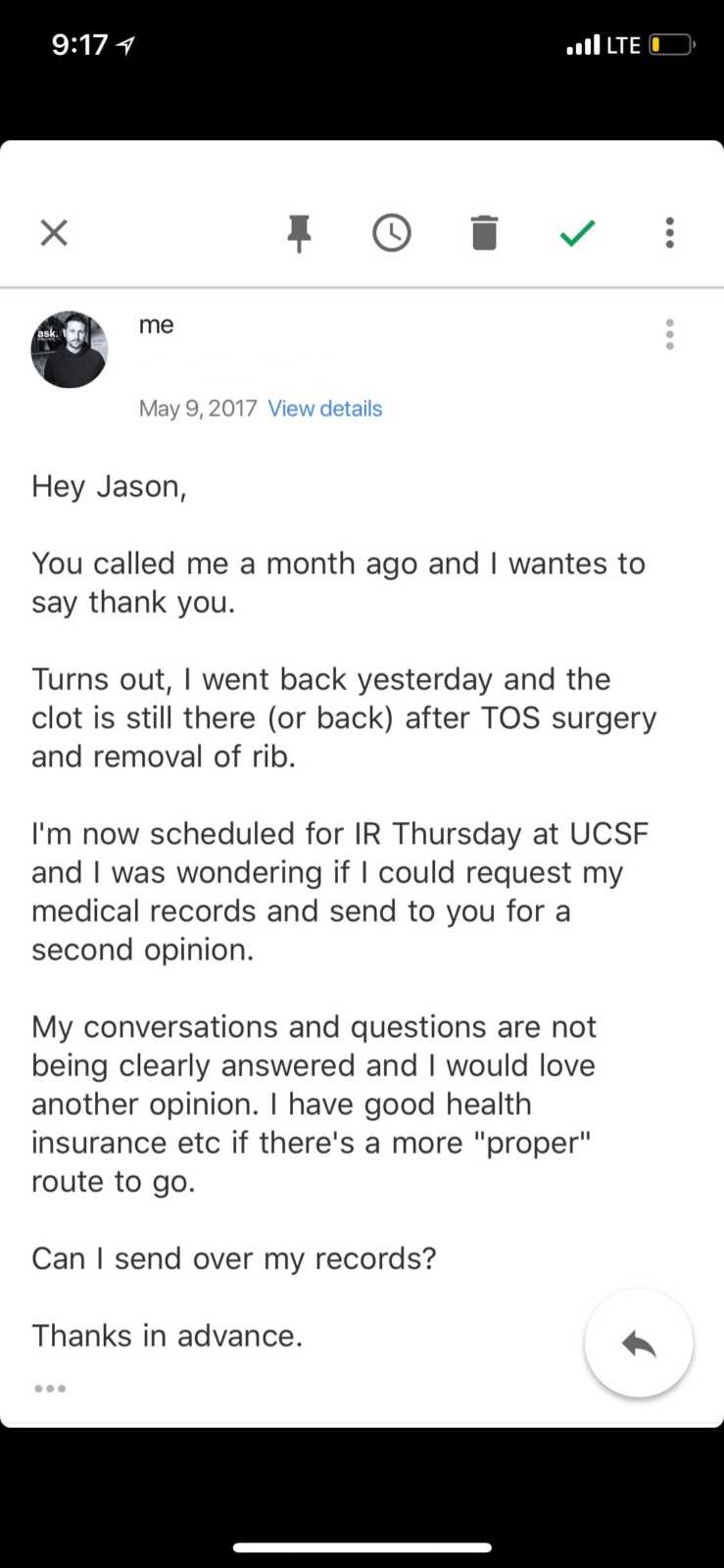Viewport: 724px width, 1568px height.
Task: Pin this email
Action: [x=299, y=233]
